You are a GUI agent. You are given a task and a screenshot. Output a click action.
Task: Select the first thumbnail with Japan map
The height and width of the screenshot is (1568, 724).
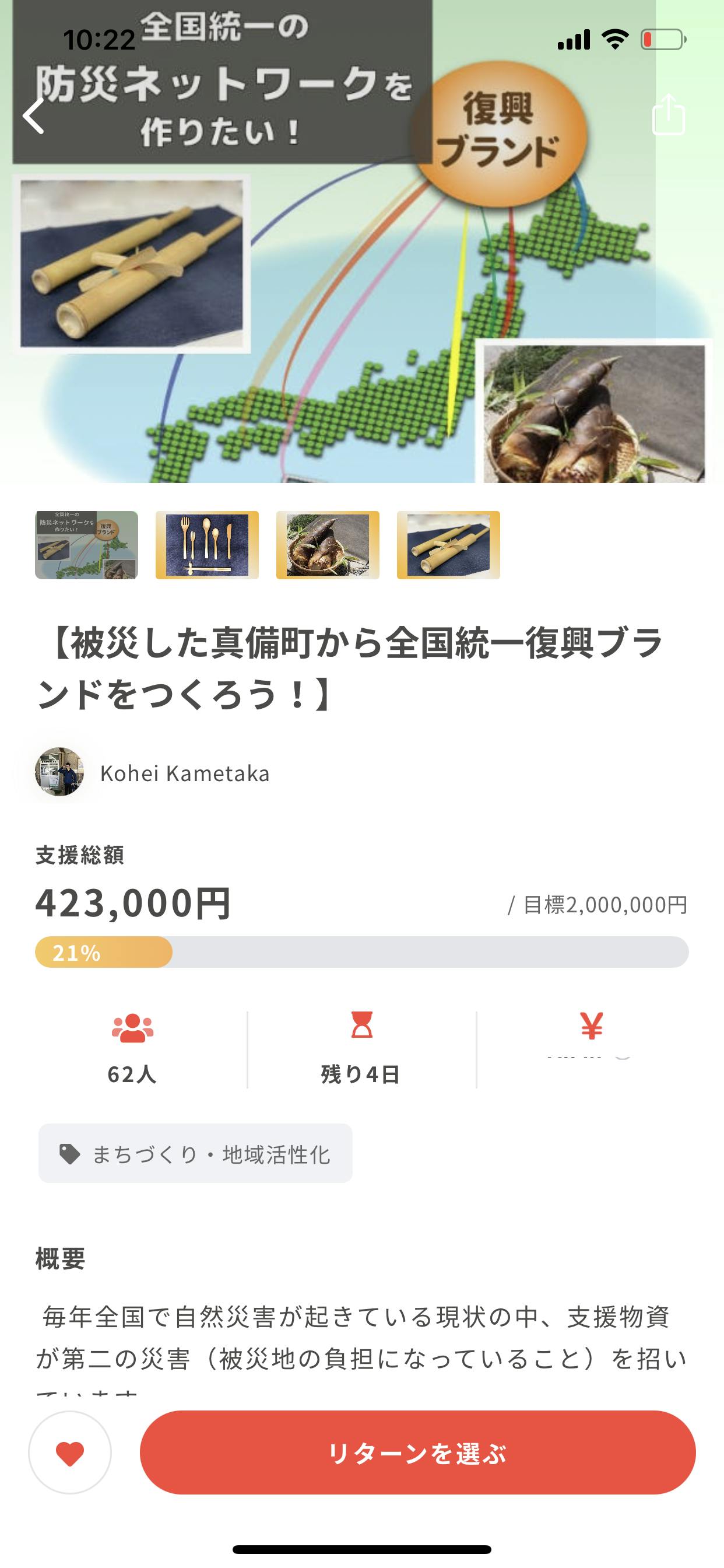pos(86,545)
